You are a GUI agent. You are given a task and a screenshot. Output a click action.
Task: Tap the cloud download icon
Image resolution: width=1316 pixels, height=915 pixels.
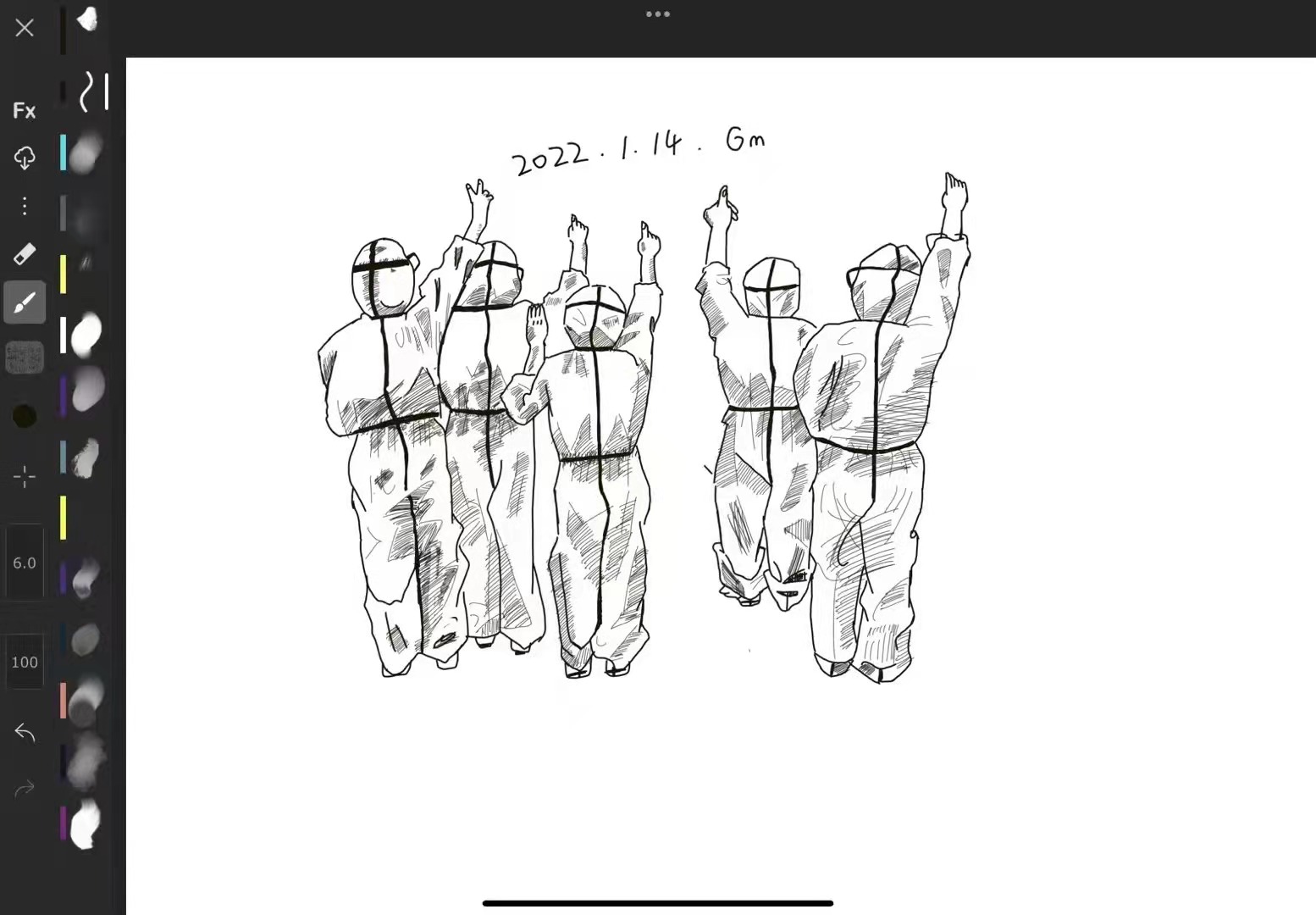coord(25,158)
